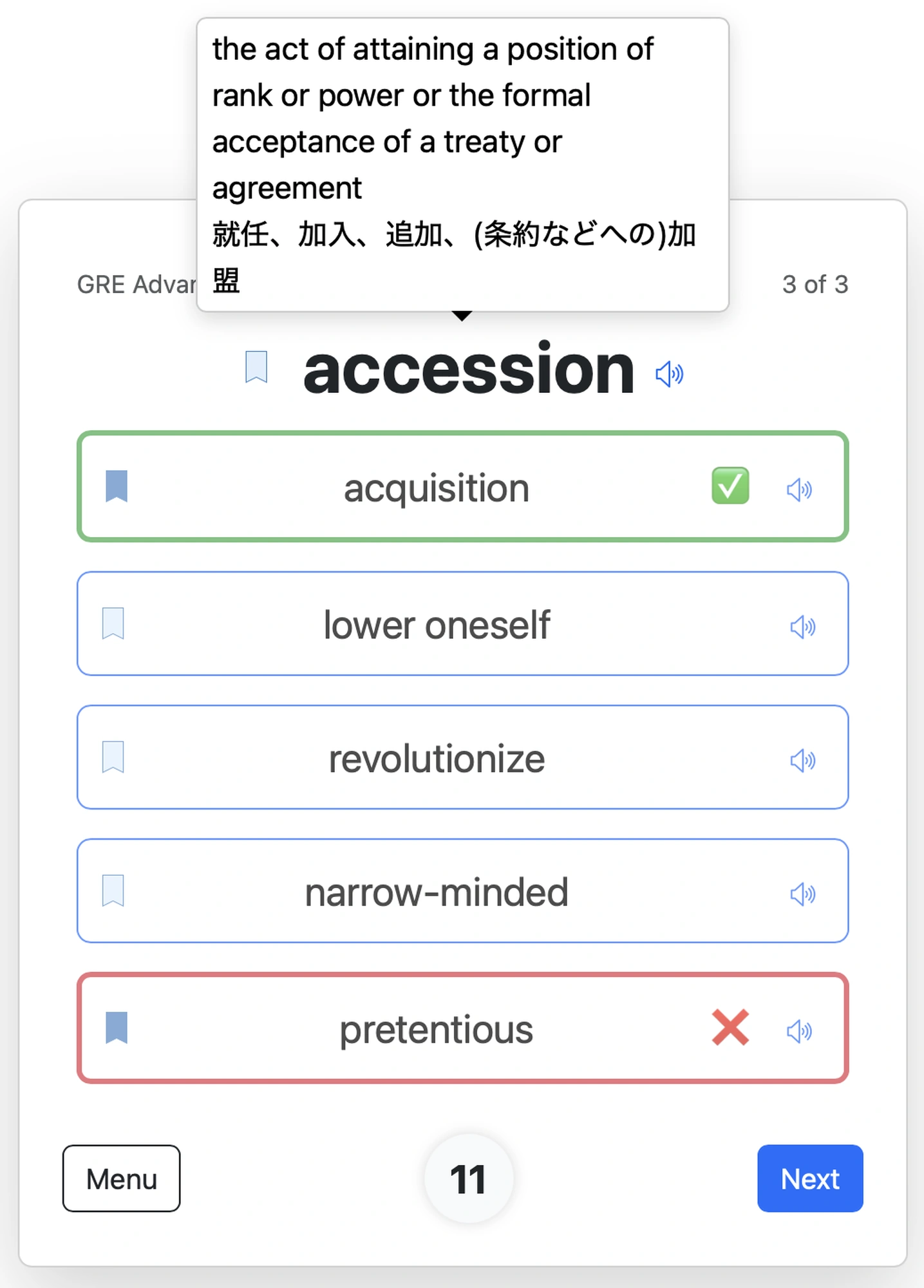Click the tooltip's downward pointer arrow
This screenshot has width=924, height=1288.
462,316
